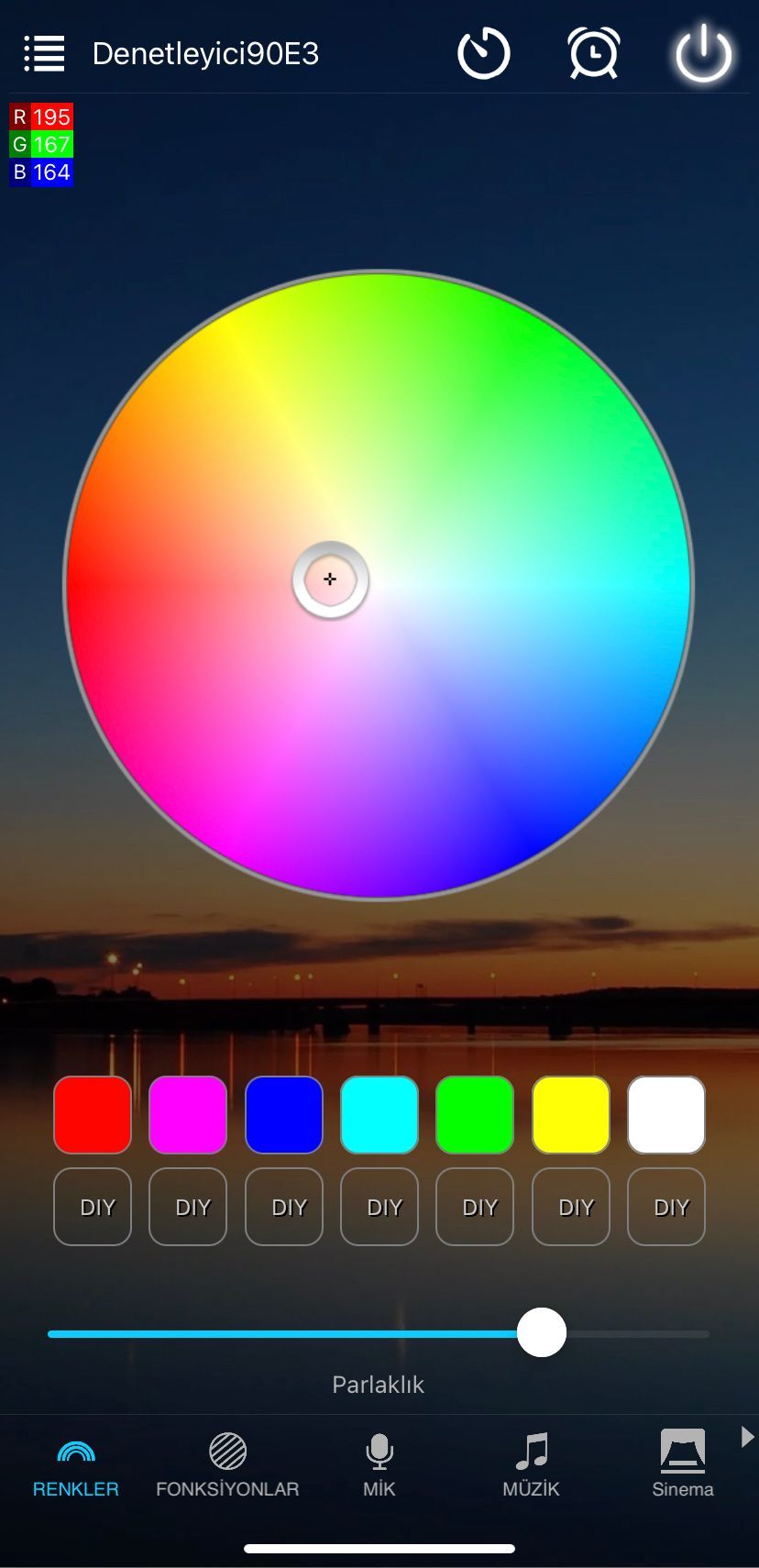Go to the MÜZİK tab
Image resolution: width=759 pixels, height=1568 pixels.
point(531,1465)
